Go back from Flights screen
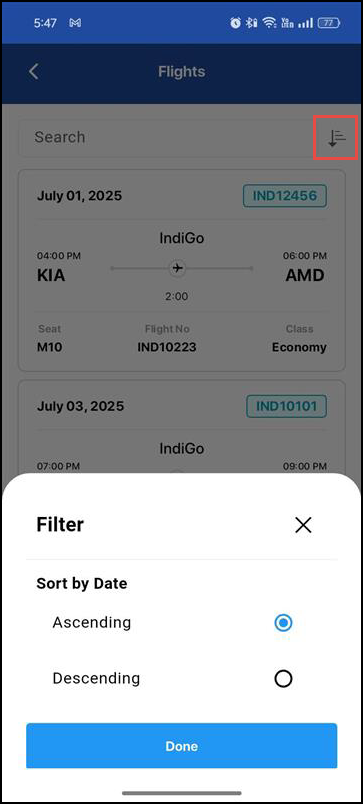 pyautogui.click(x=34, y=72)
